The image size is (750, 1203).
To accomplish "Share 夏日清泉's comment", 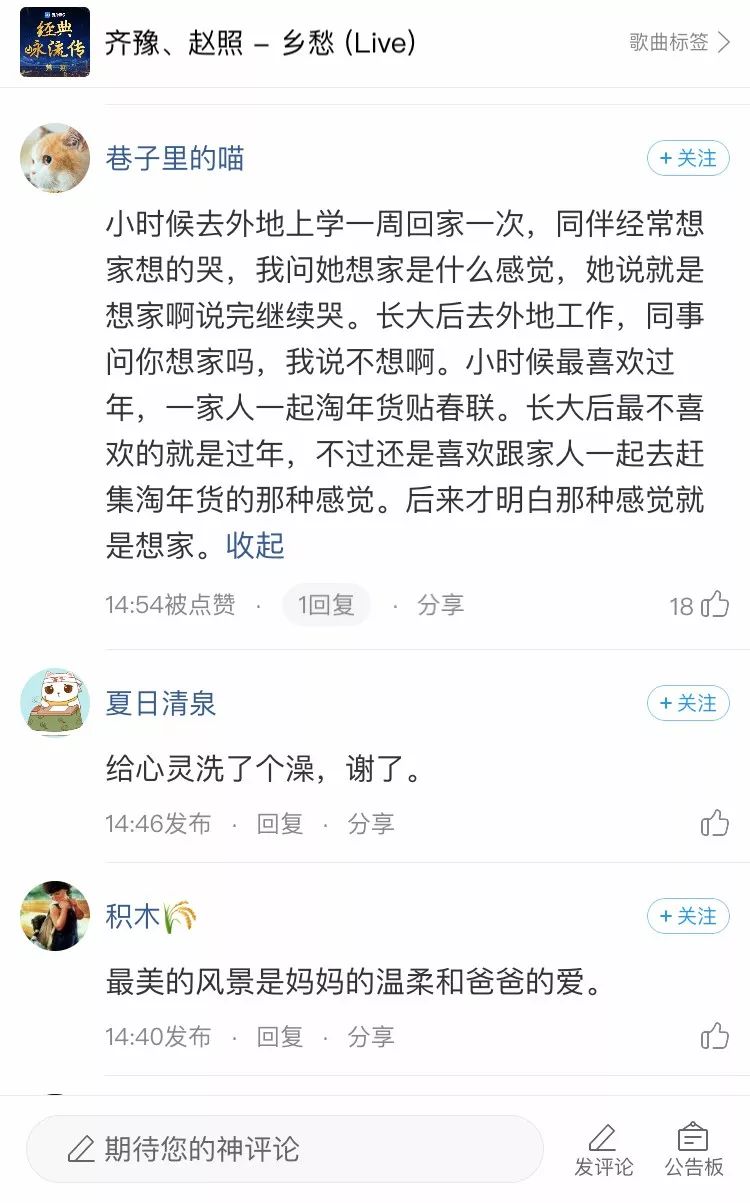I will (371, 824).
